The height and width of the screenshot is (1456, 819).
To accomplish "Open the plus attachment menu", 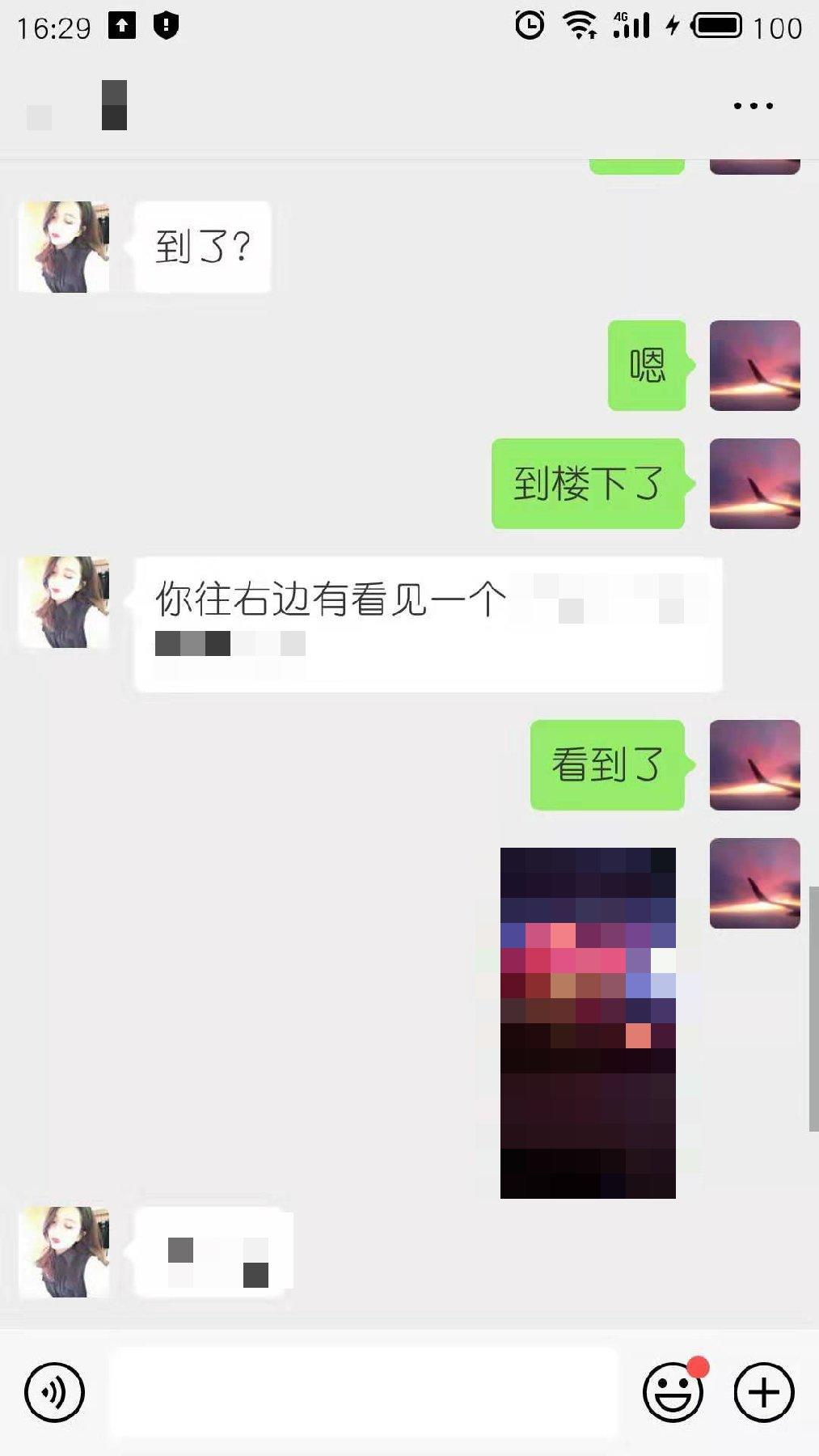I will click(x=763, y=1392).
